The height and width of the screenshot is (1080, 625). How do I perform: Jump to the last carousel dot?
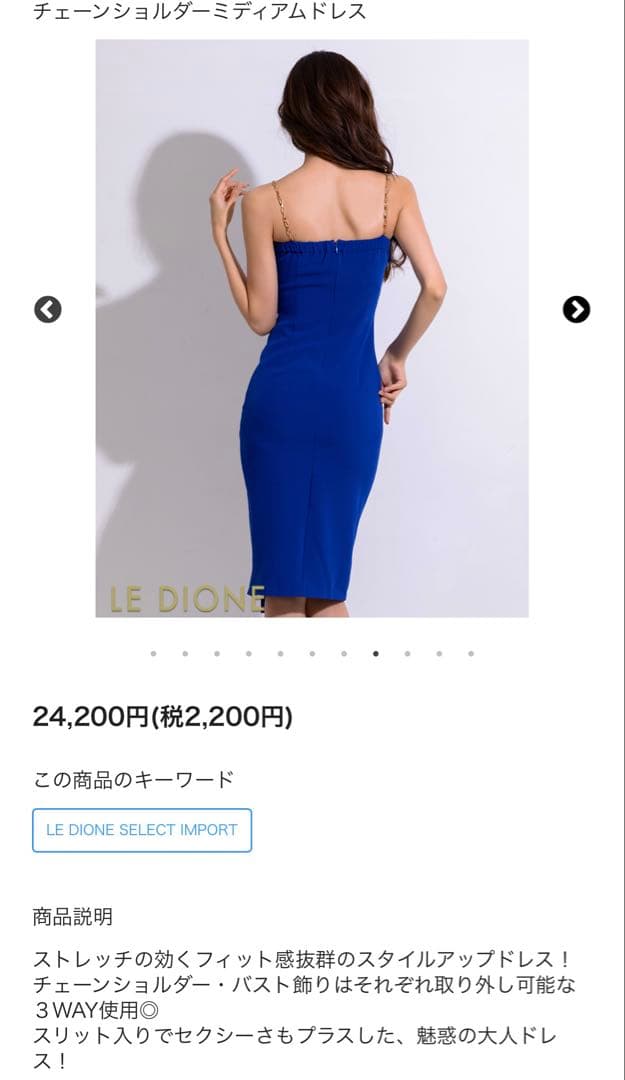pyautogui.click(x=471, y=654)
